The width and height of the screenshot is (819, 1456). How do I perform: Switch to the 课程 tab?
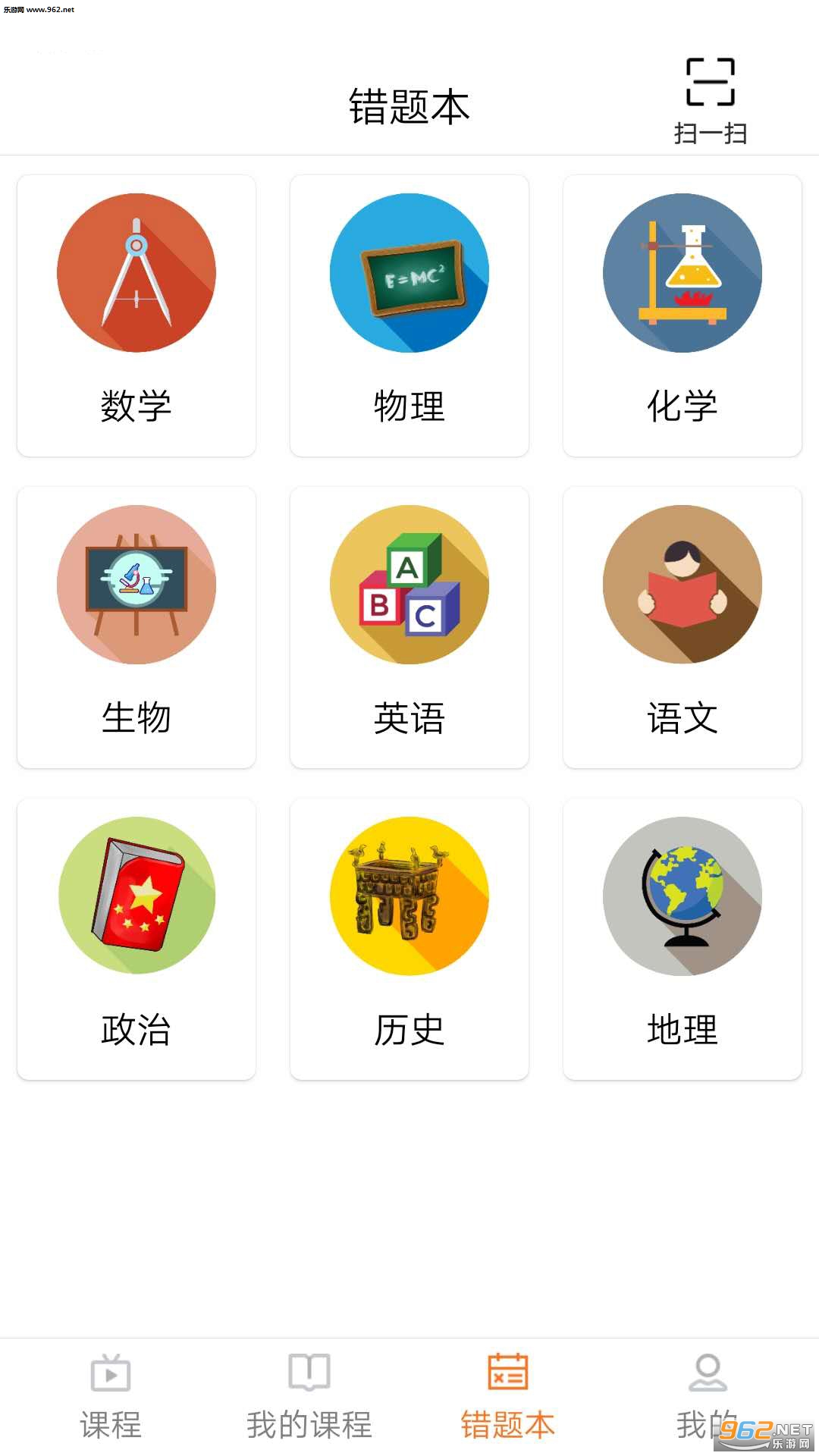[111, 1397]
